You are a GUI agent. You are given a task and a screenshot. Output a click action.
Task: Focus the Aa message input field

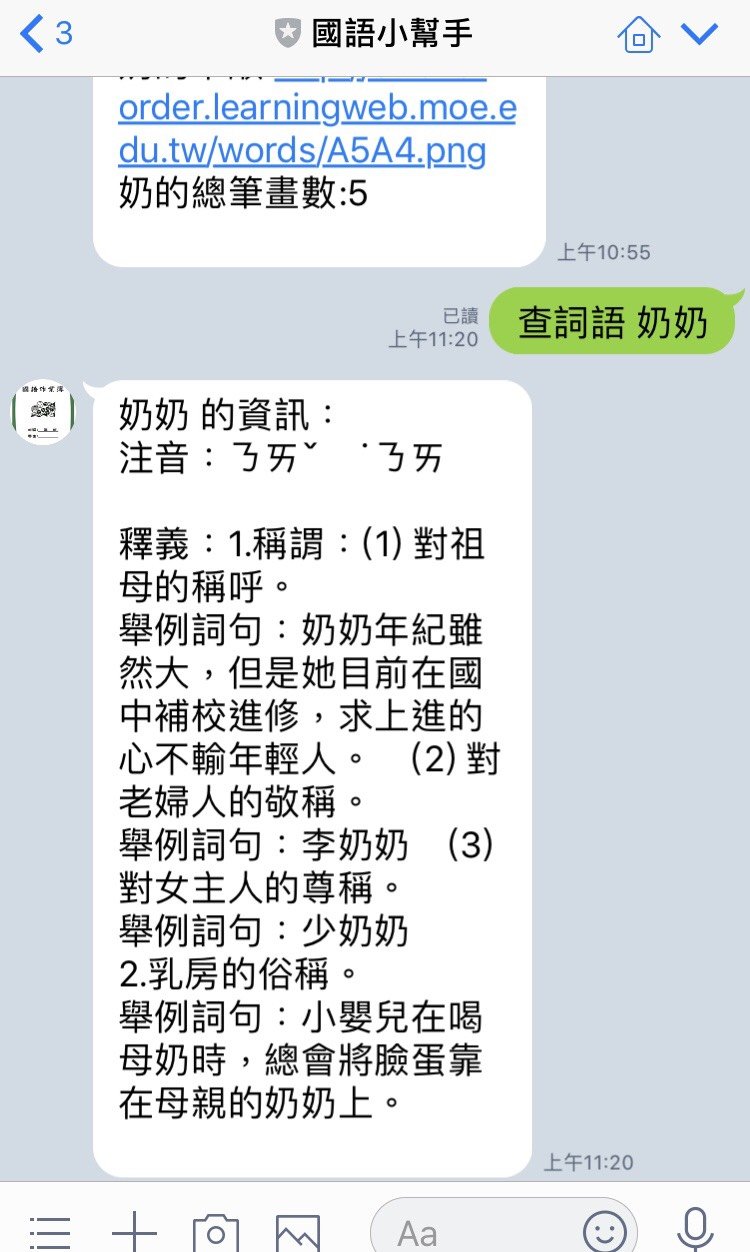tap(504, 1228)
